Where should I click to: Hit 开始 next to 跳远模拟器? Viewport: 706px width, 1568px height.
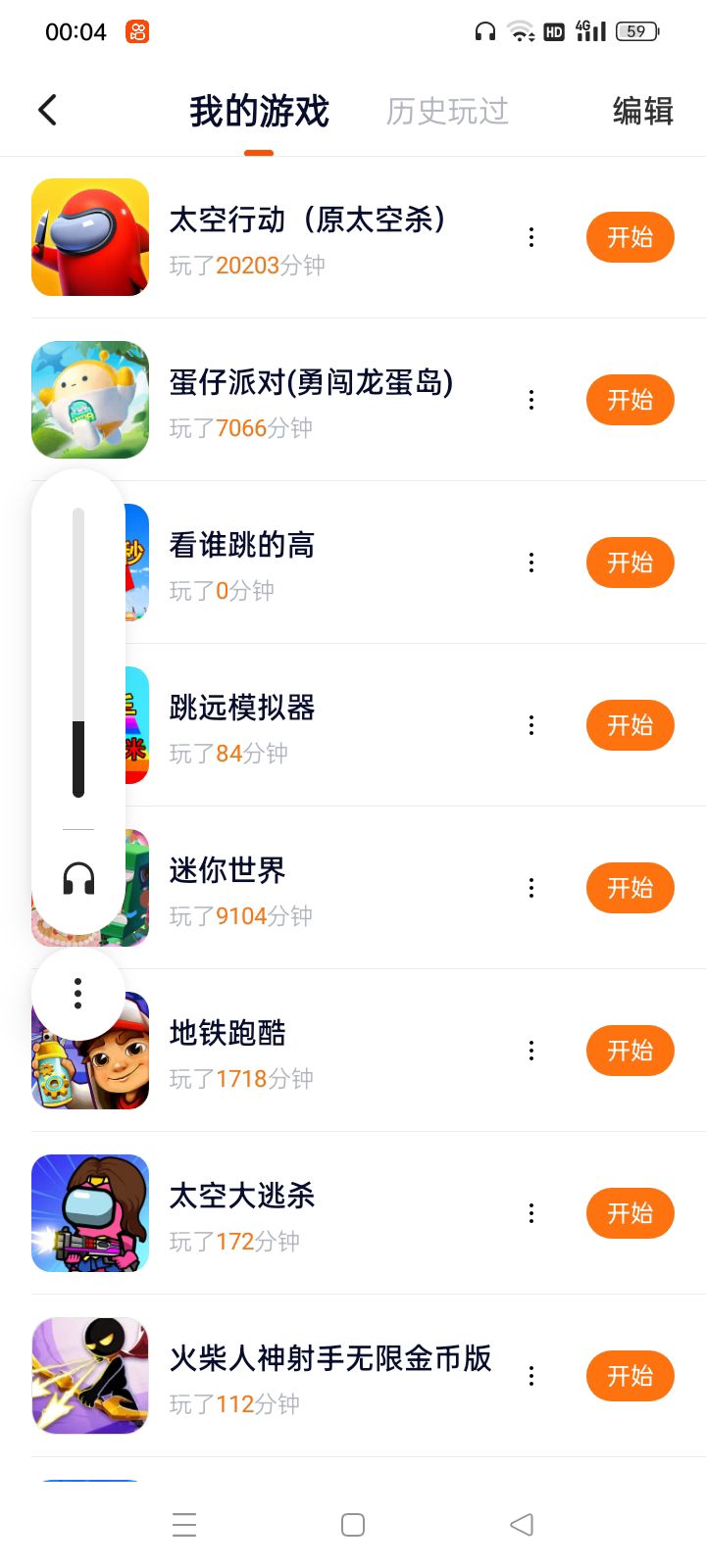click(630, 725)
